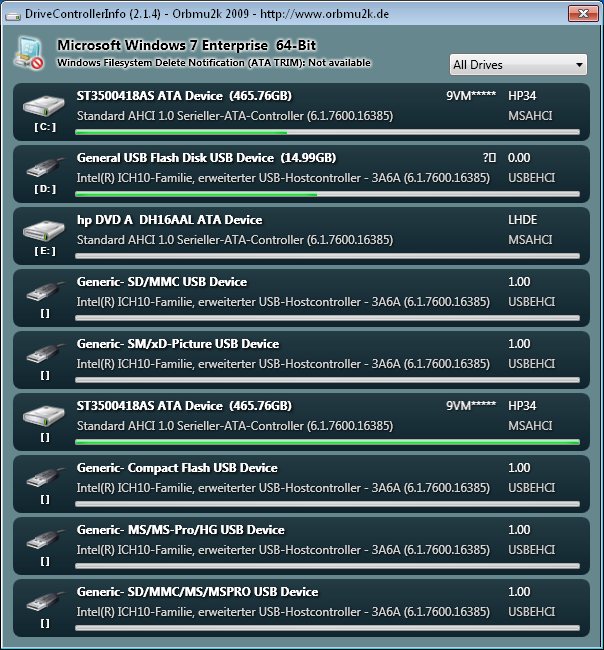This screenshot has width=604, height=650.
Task: Select the Generic- SD/MMC USB Device row
Action: pyautogui.click(x=300, y=298)
